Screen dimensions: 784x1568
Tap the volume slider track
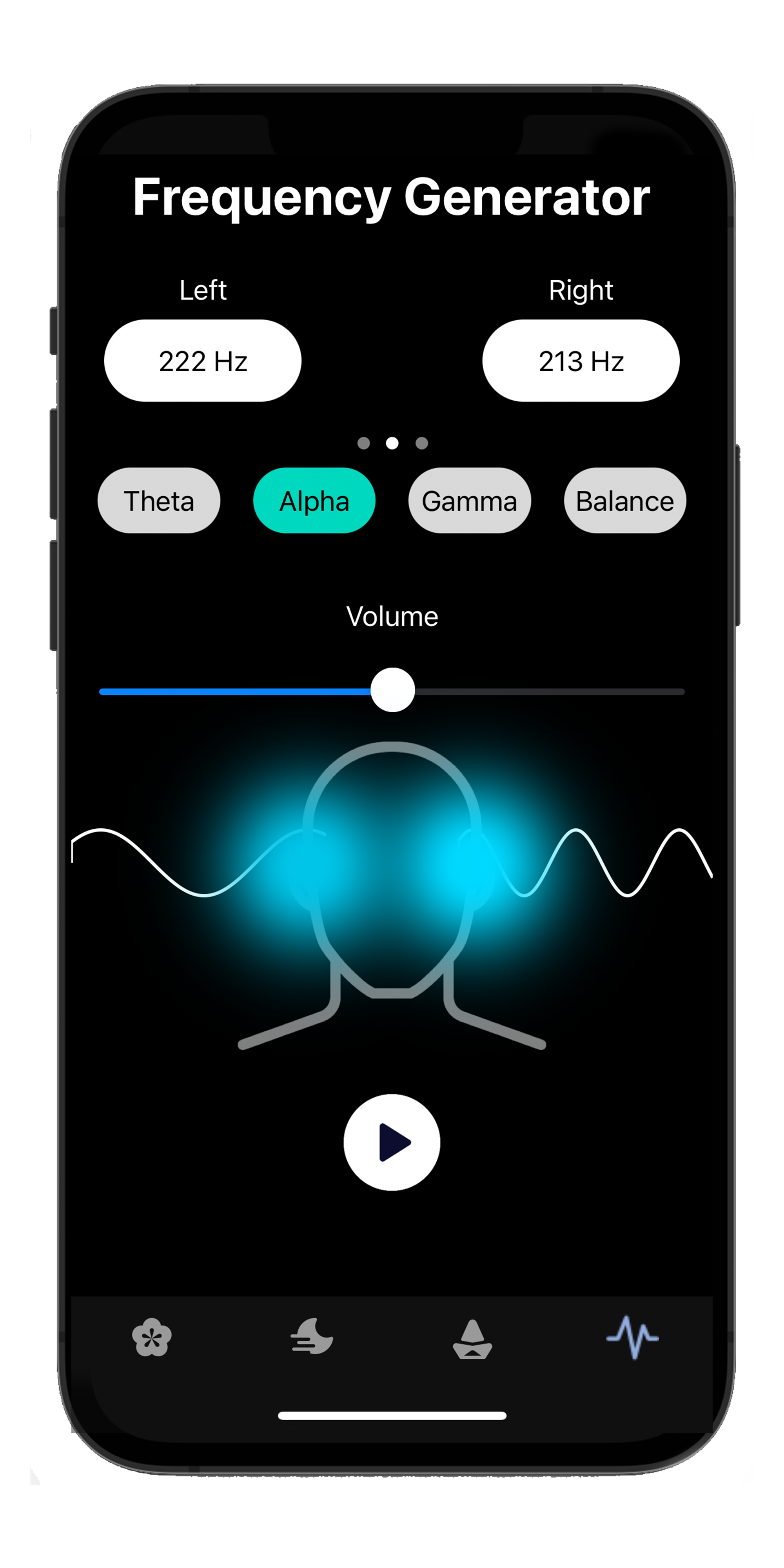pos(548,691)
